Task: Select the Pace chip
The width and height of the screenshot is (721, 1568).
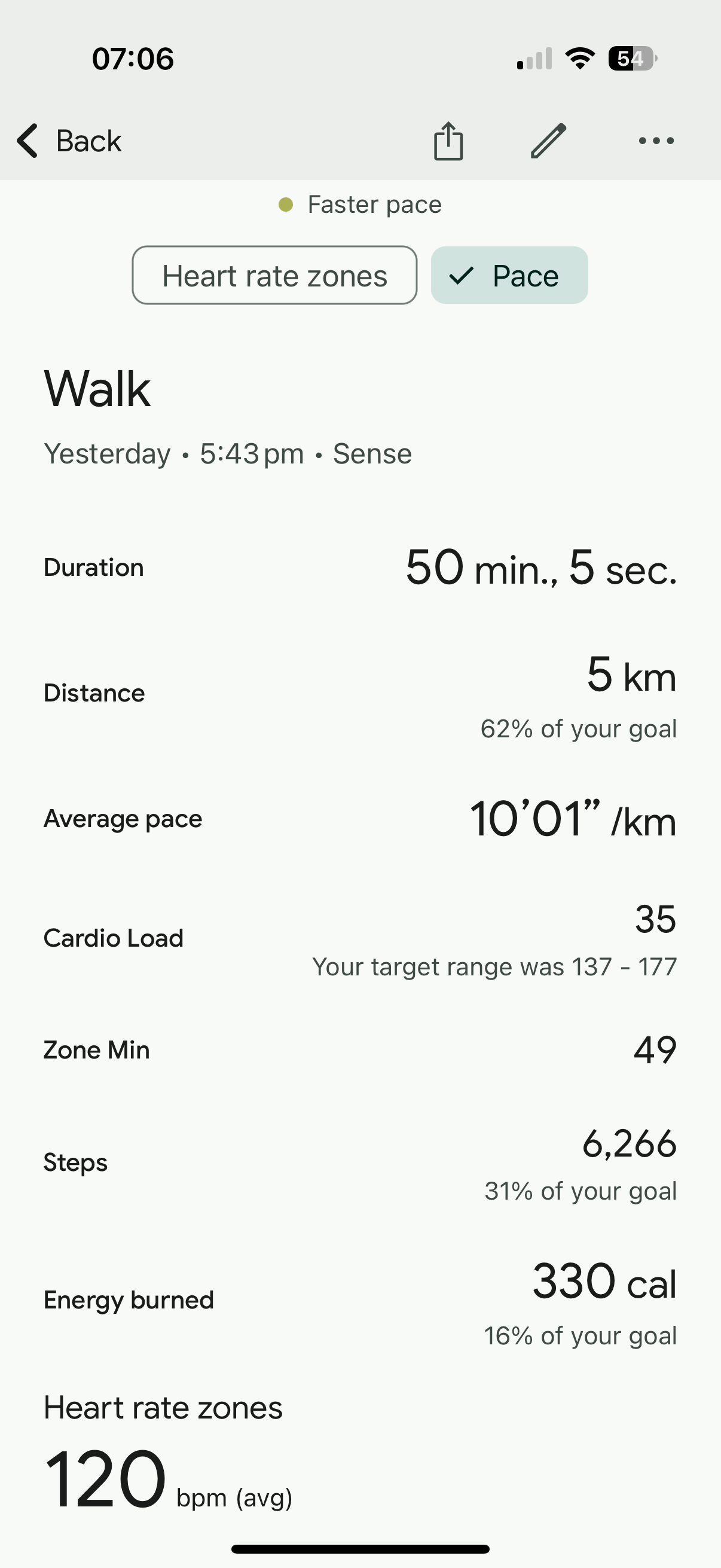Action: (509, 276)
